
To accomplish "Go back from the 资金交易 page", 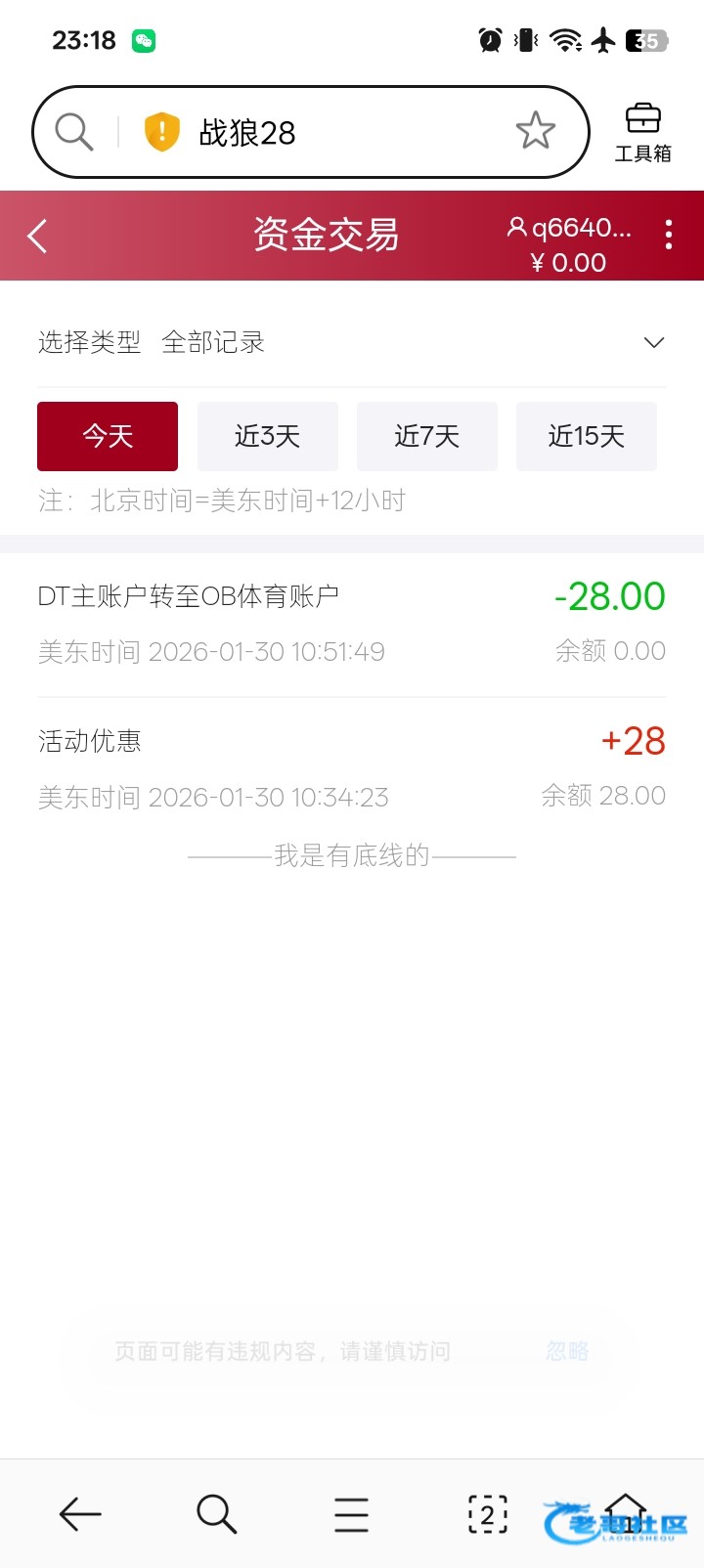I will click(38, 236).
